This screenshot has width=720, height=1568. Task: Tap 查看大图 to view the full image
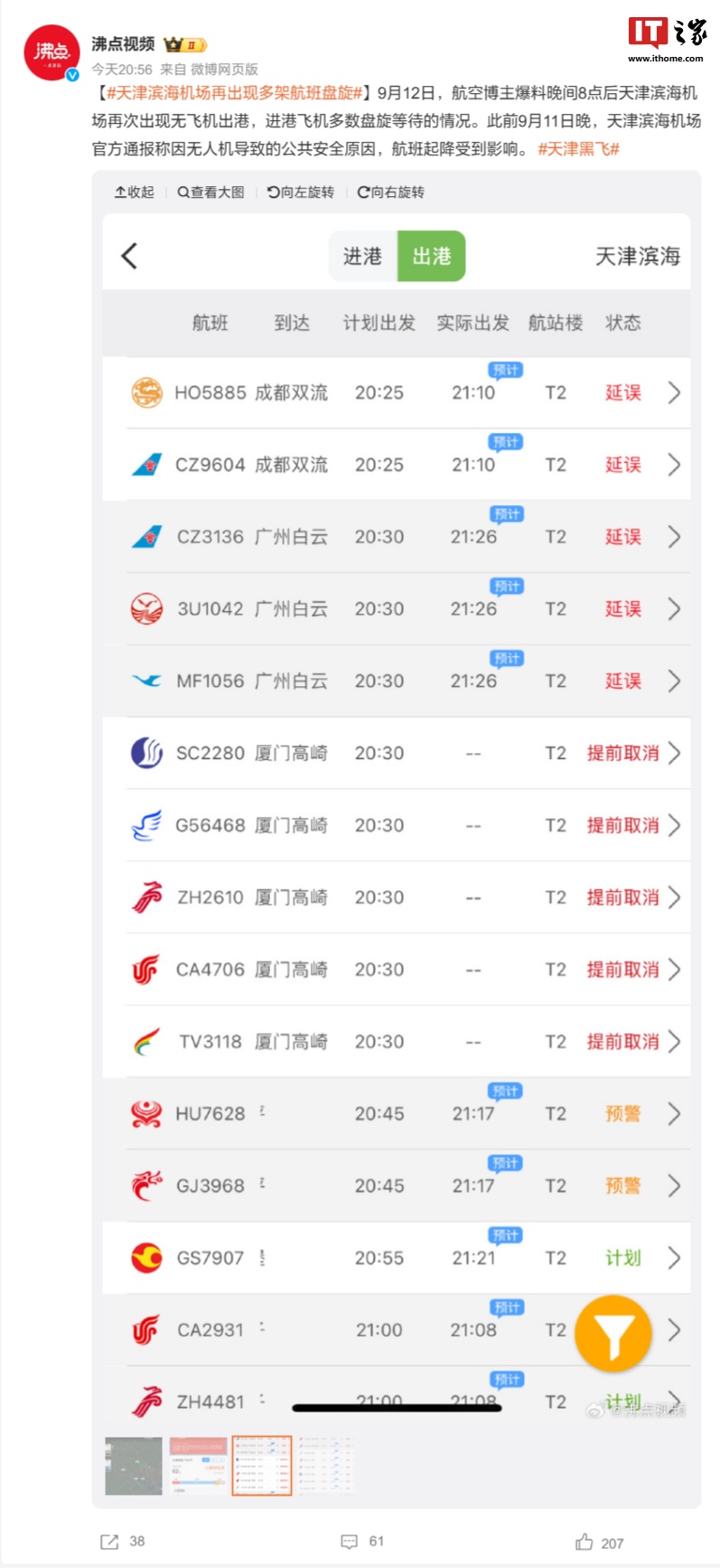click(x=210, y=192)
